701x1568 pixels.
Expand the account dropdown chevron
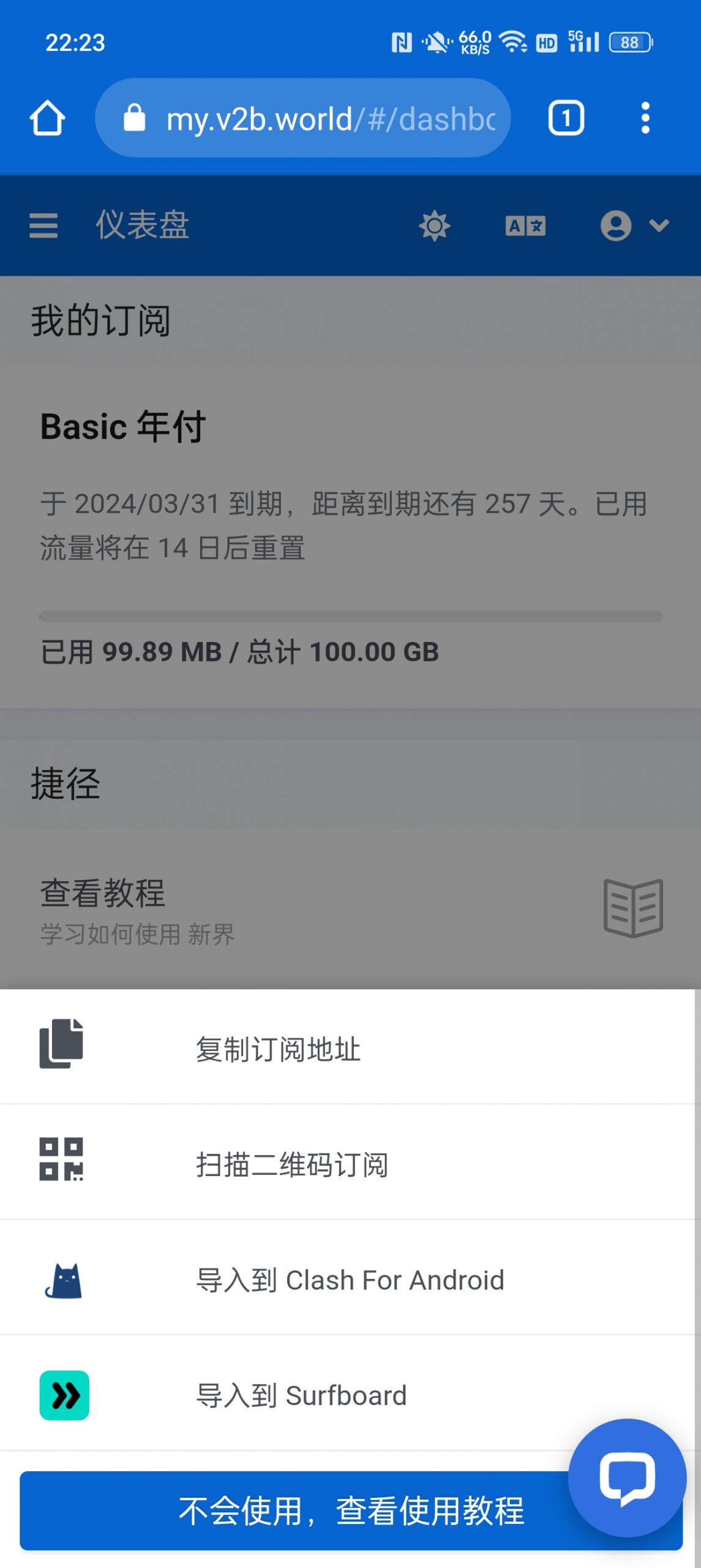(658, 225)
